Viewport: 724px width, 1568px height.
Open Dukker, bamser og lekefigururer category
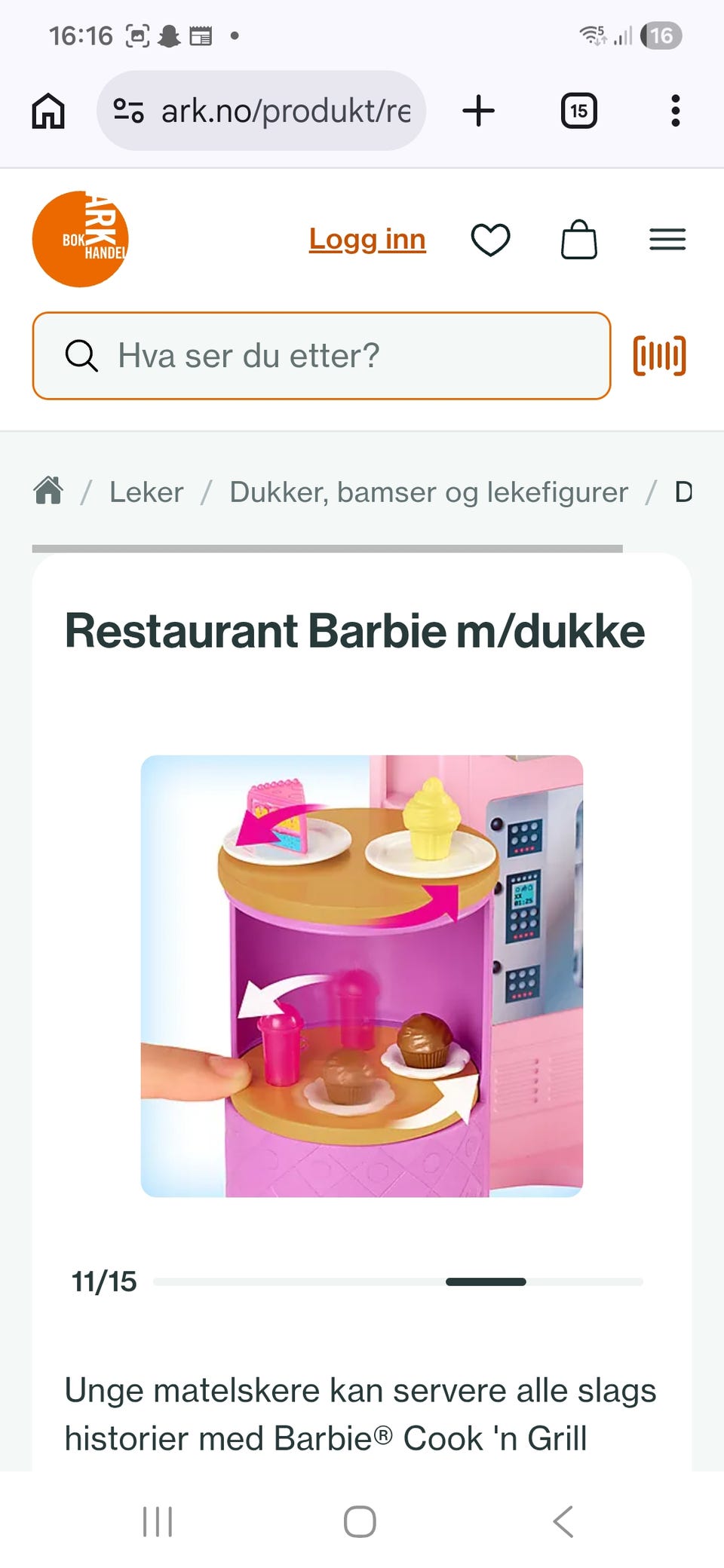428,491
